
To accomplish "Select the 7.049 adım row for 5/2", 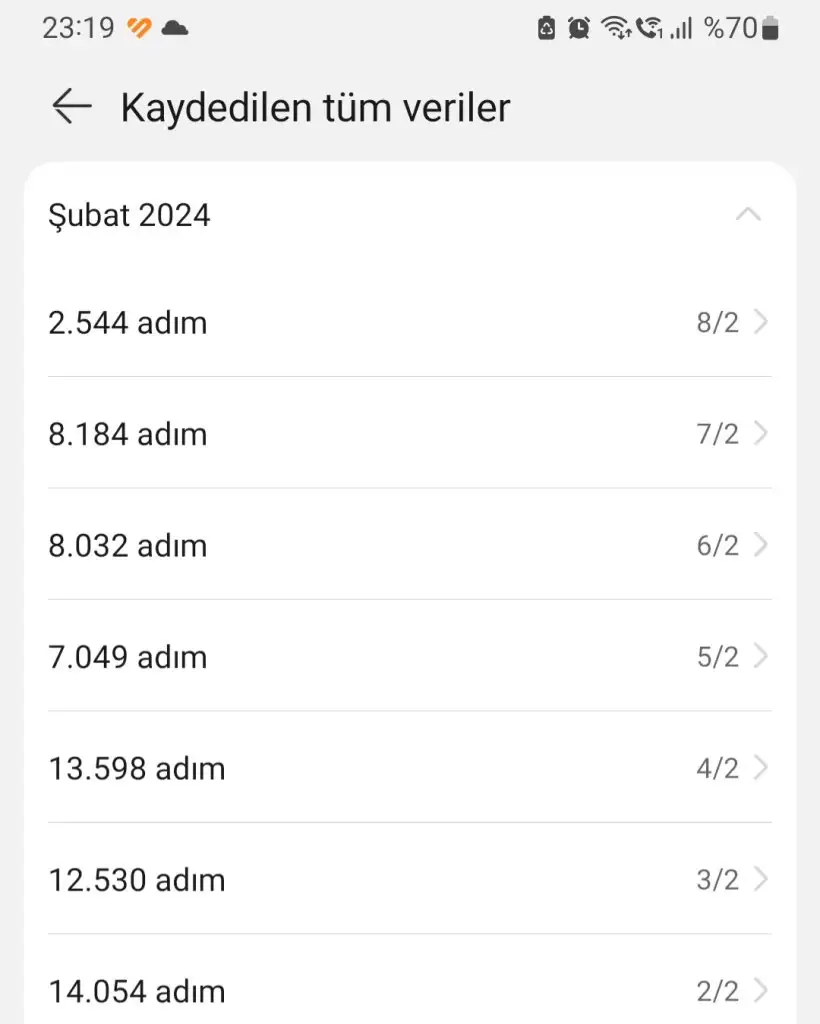I will [409, 657].
